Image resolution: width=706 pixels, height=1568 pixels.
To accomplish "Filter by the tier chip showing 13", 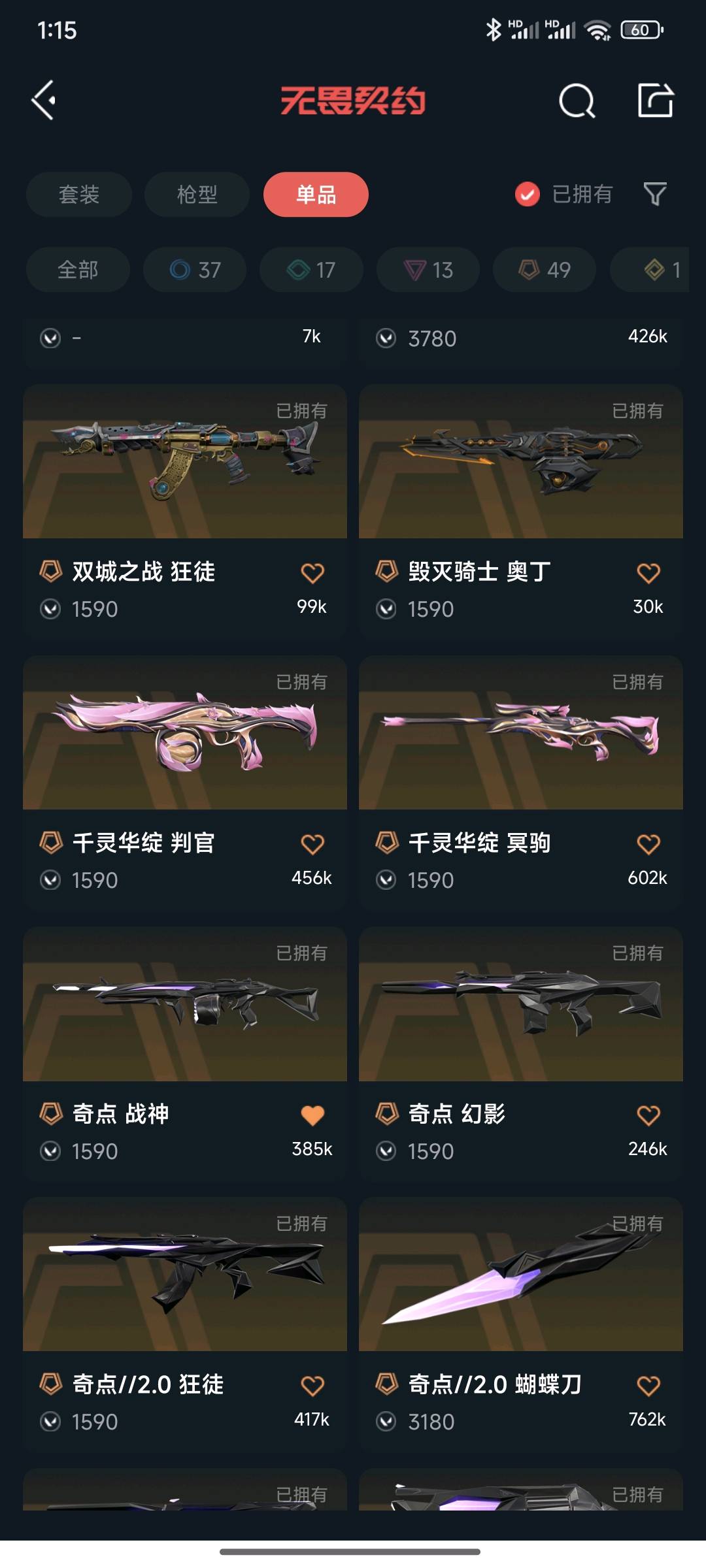I will click(x=428, y=269).
